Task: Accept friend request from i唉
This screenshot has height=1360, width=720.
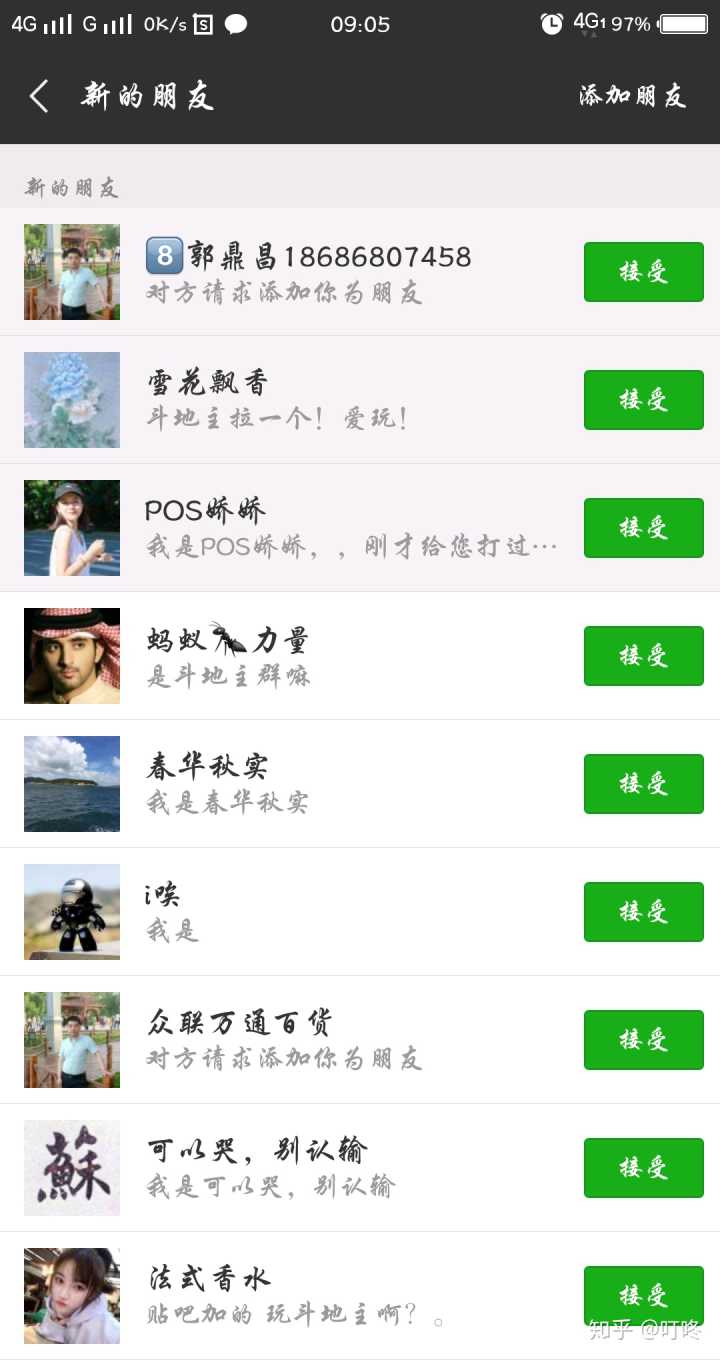Action: [643, 912]
